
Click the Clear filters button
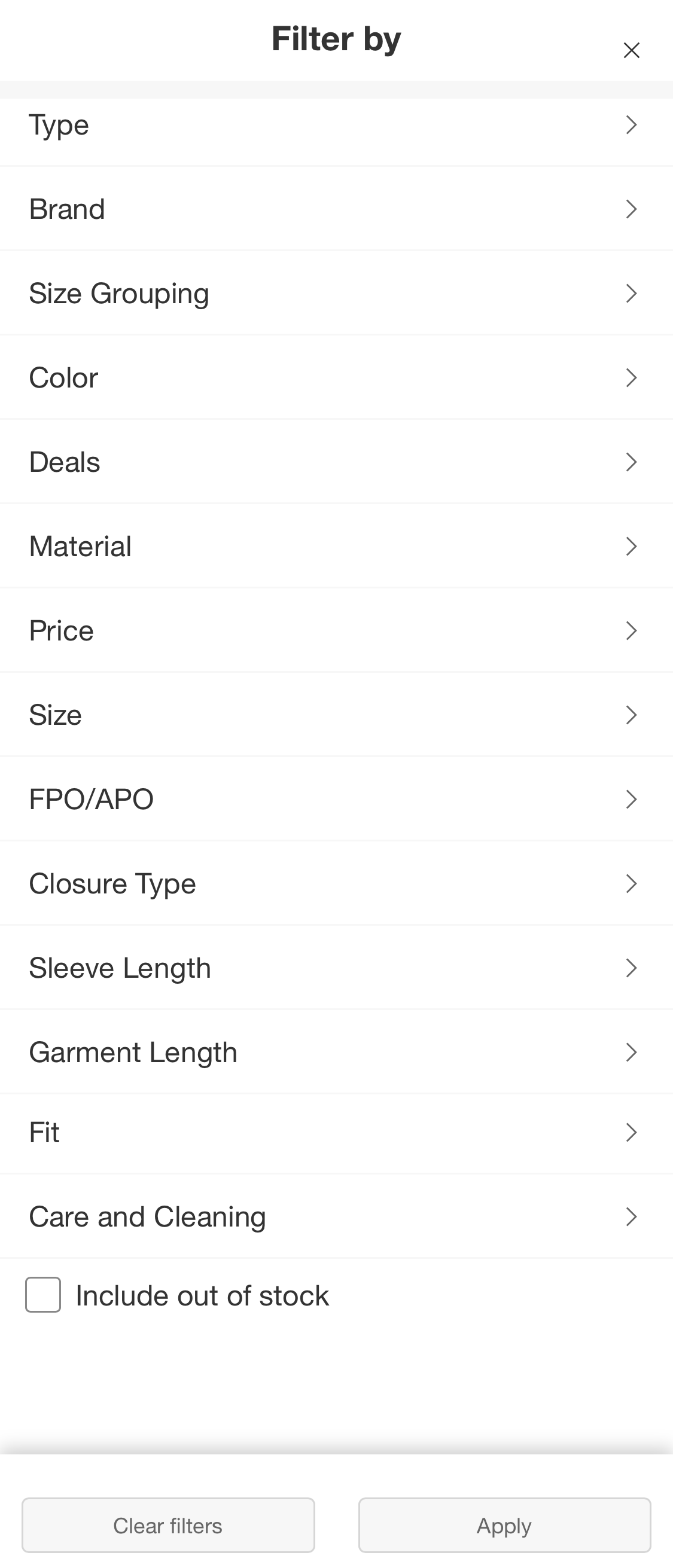[x=168, y=1525]
